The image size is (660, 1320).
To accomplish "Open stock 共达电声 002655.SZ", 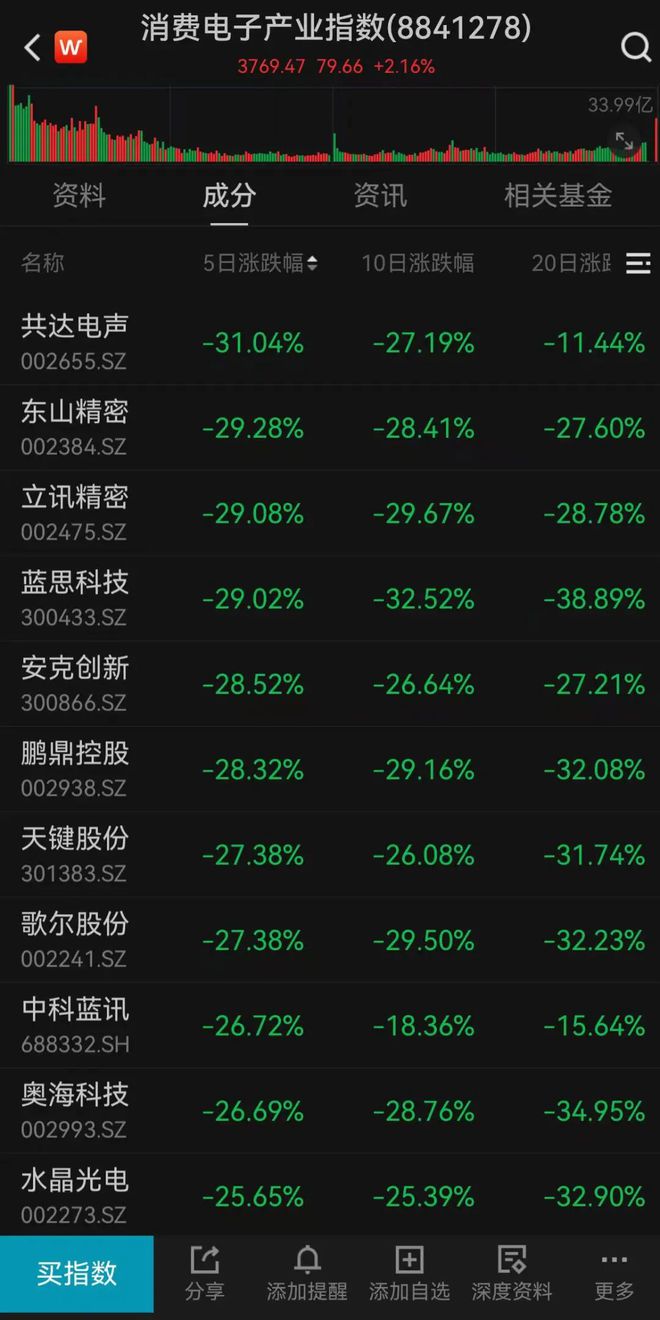I will [x=330, y=342].
